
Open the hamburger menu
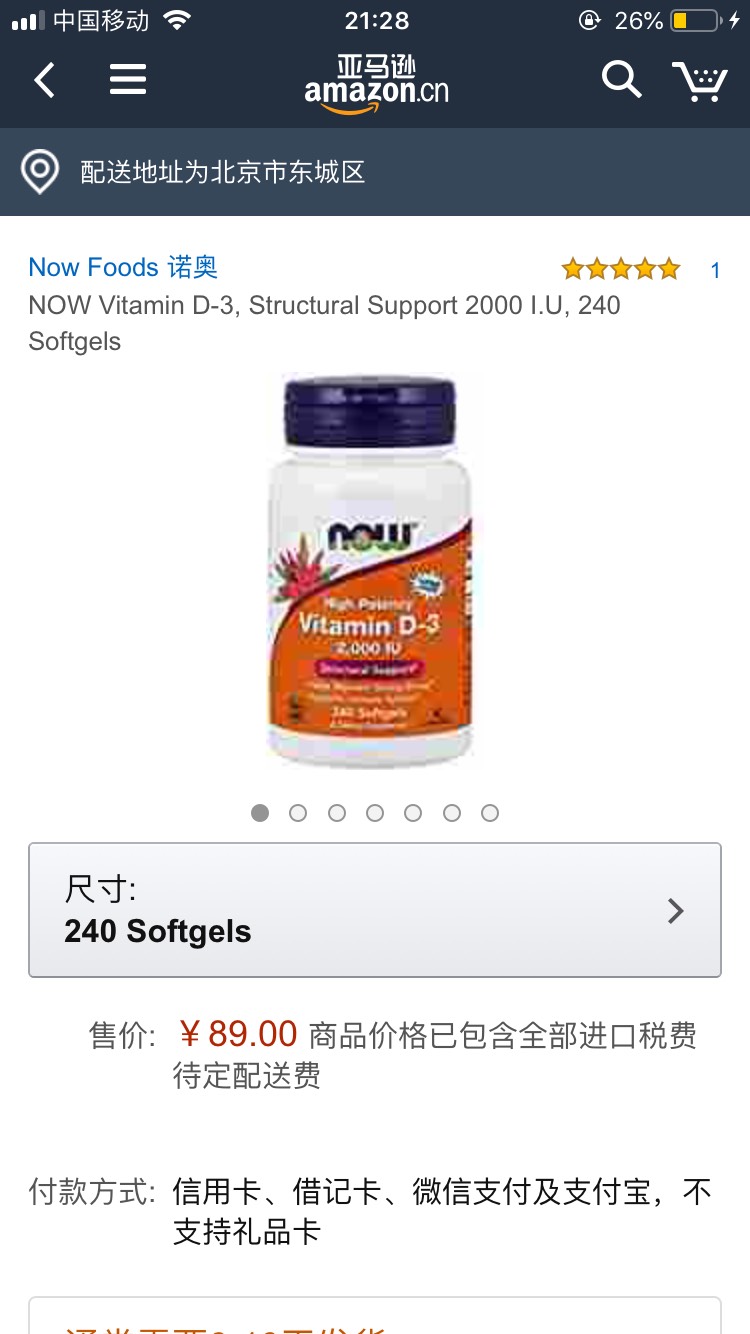coord(128,80)
